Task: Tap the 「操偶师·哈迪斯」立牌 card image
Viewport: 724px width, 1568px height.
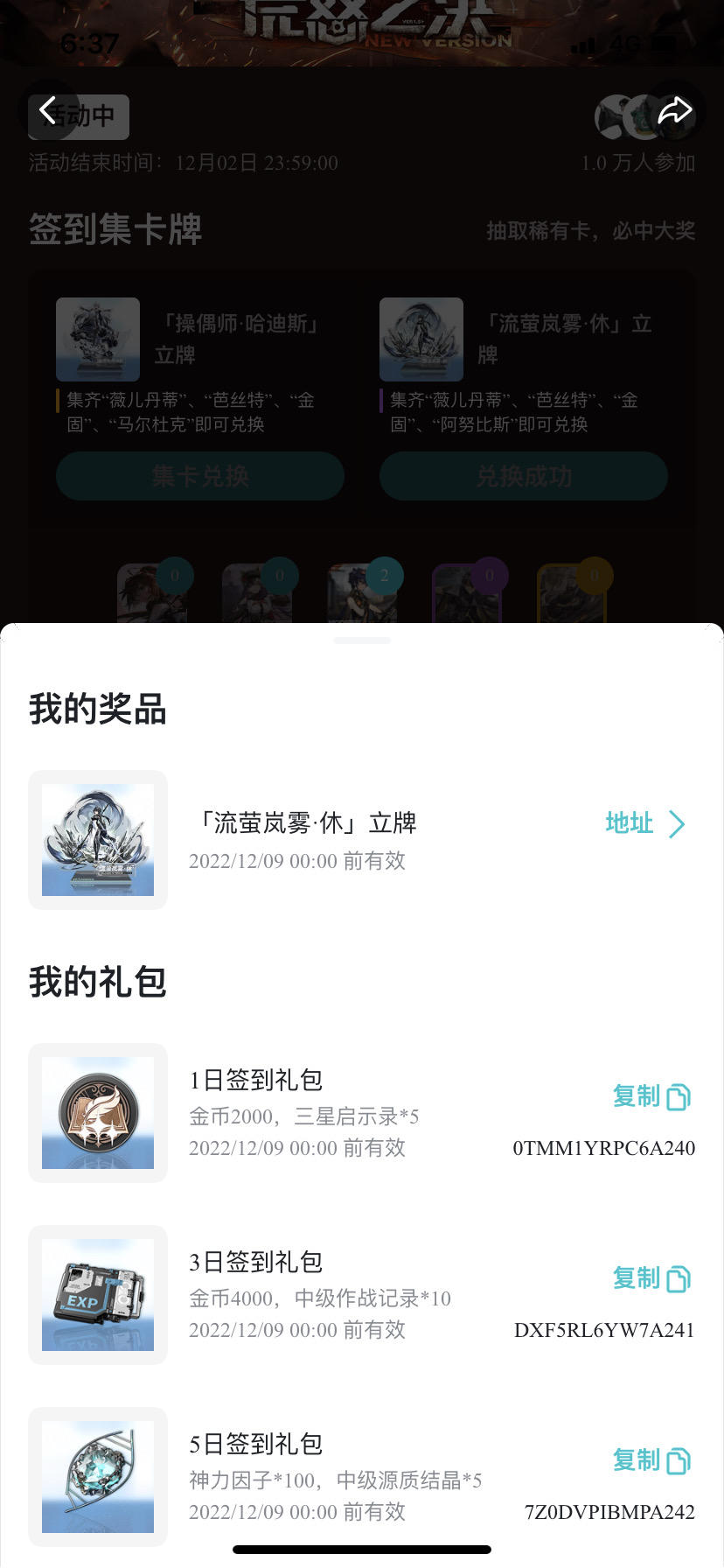Action: pyautogui.click(x=97, y=339)
